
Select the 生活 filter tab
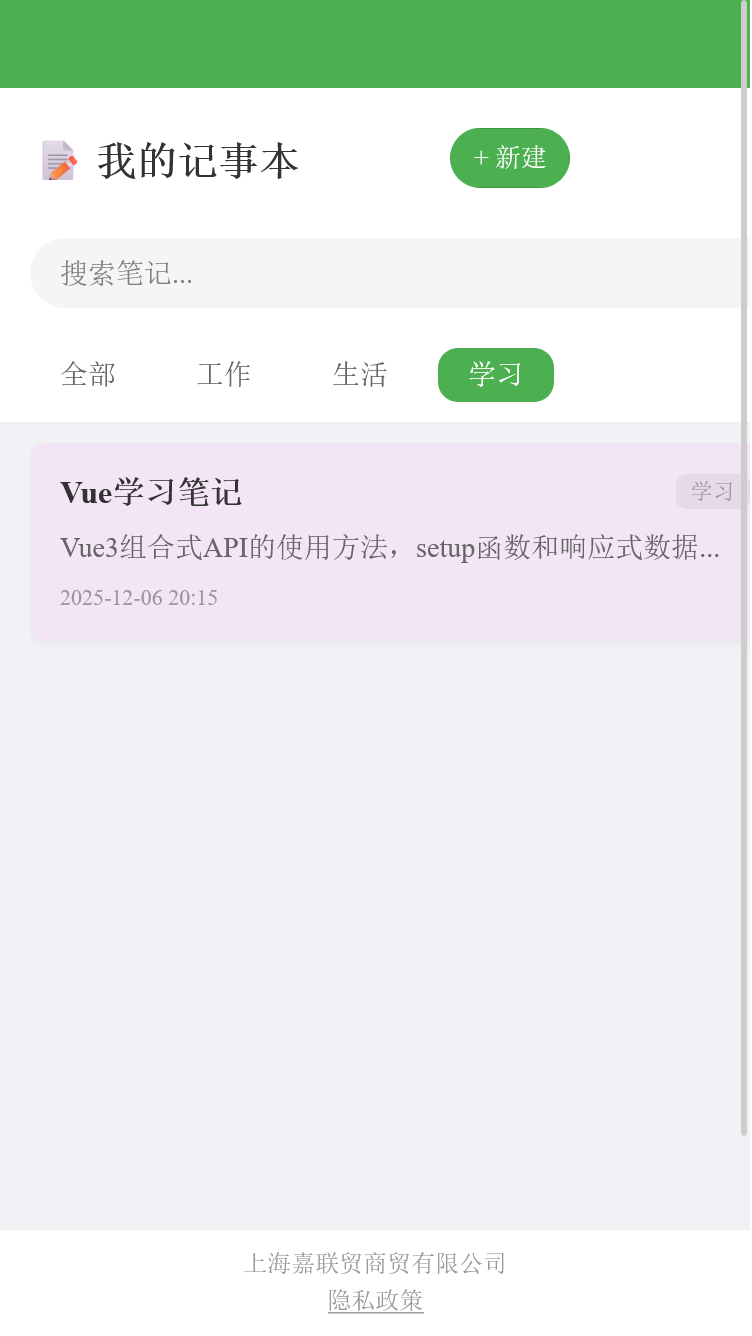(360, 374)
